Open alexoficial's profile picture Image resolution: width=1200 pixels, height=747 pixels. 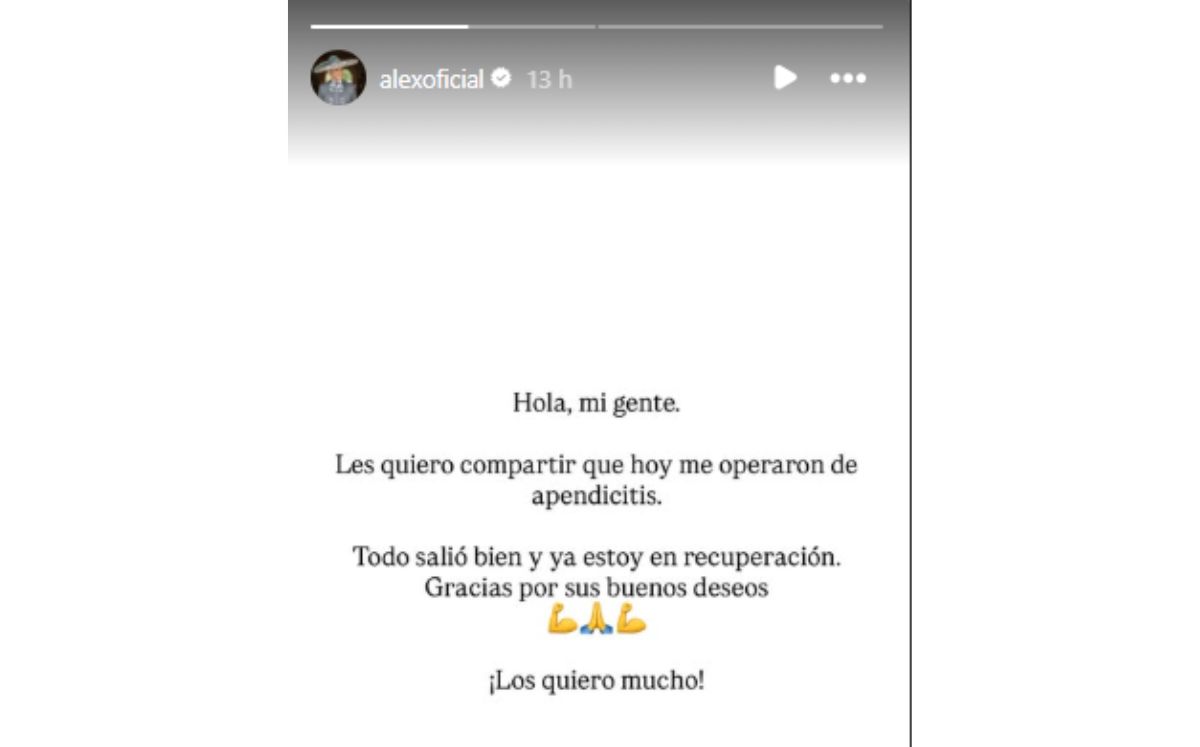coord(338,78)
